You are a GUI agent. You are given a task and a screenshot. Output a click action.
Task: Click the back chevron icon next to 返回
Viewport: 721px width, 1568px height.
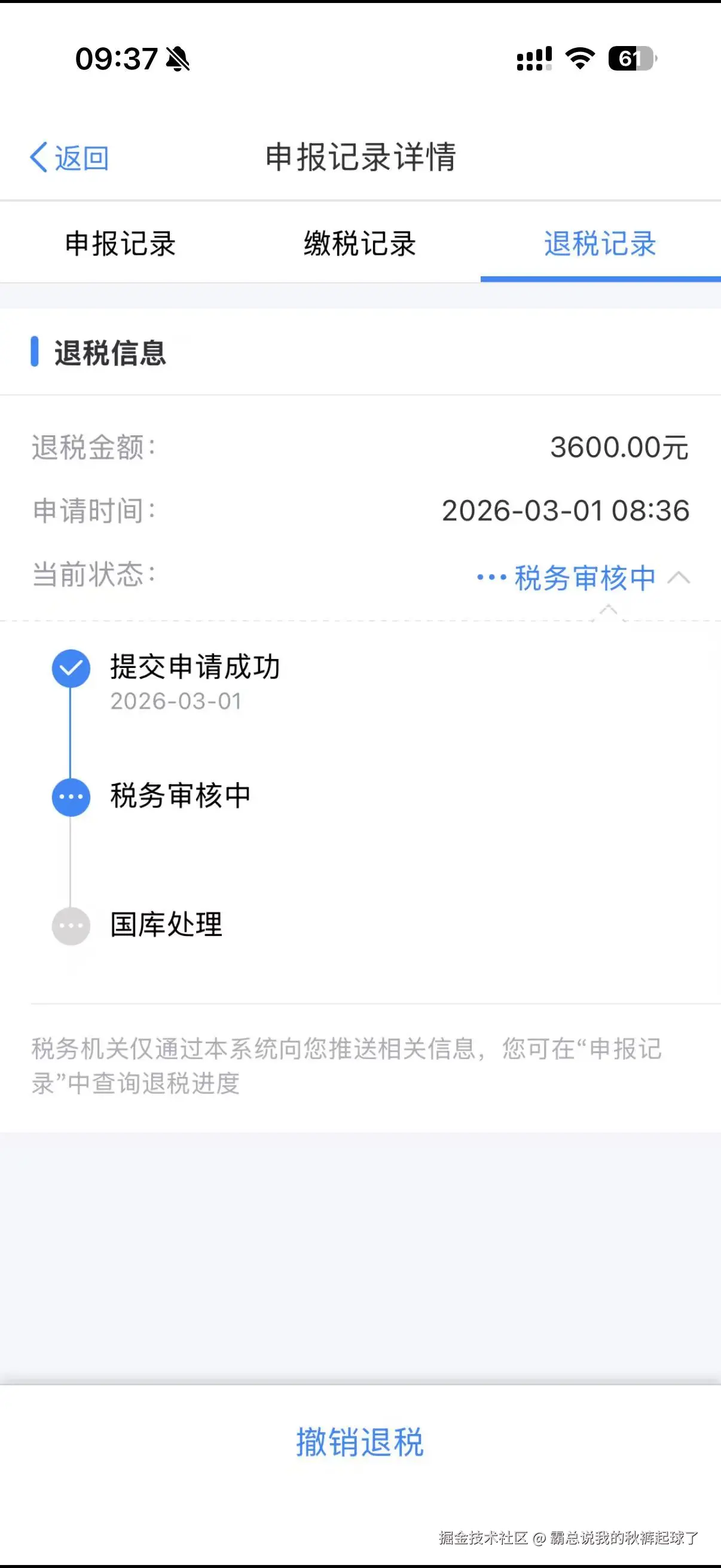point(38,158)
